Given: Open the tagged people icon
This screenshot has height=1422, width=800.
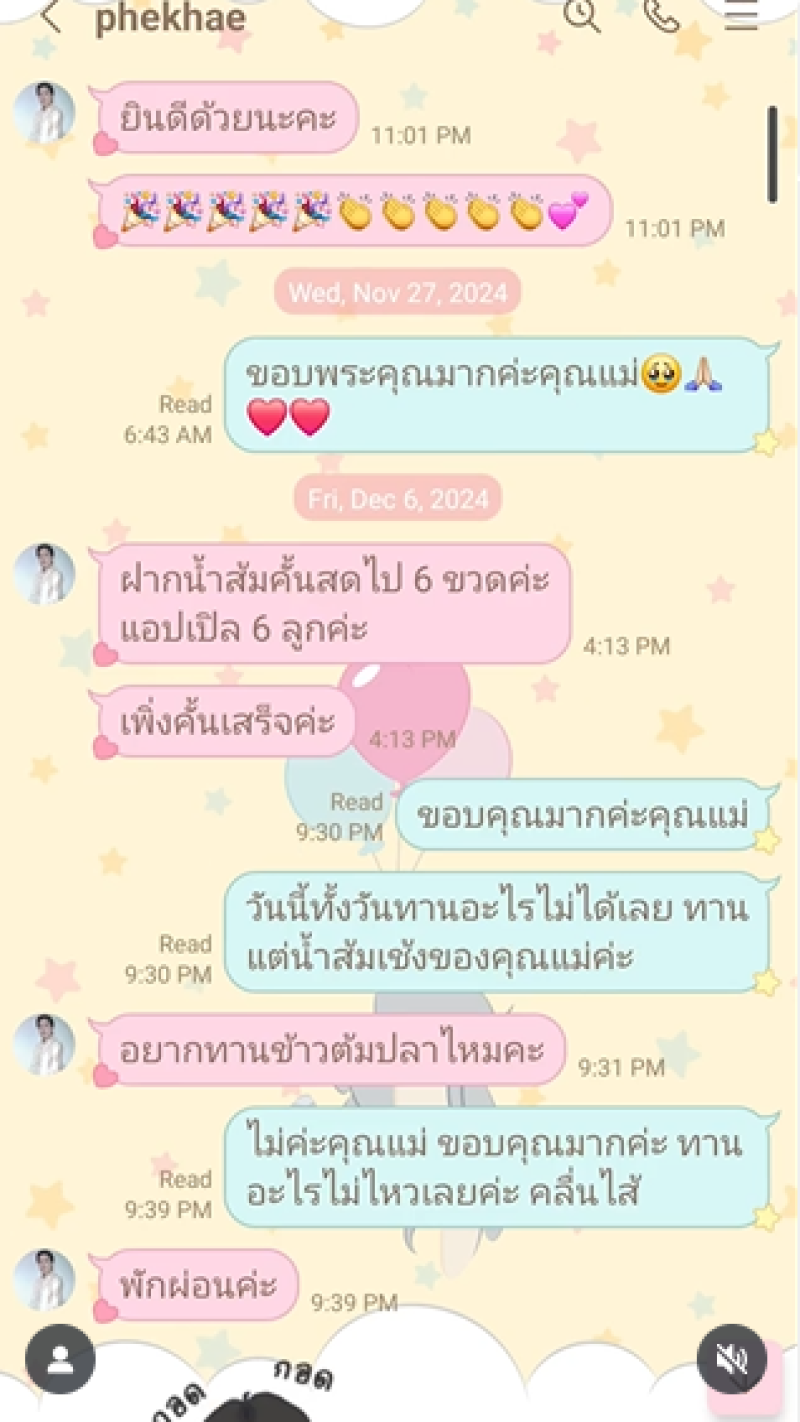Looking at the screenshot, I should [x=60, y=1359].
